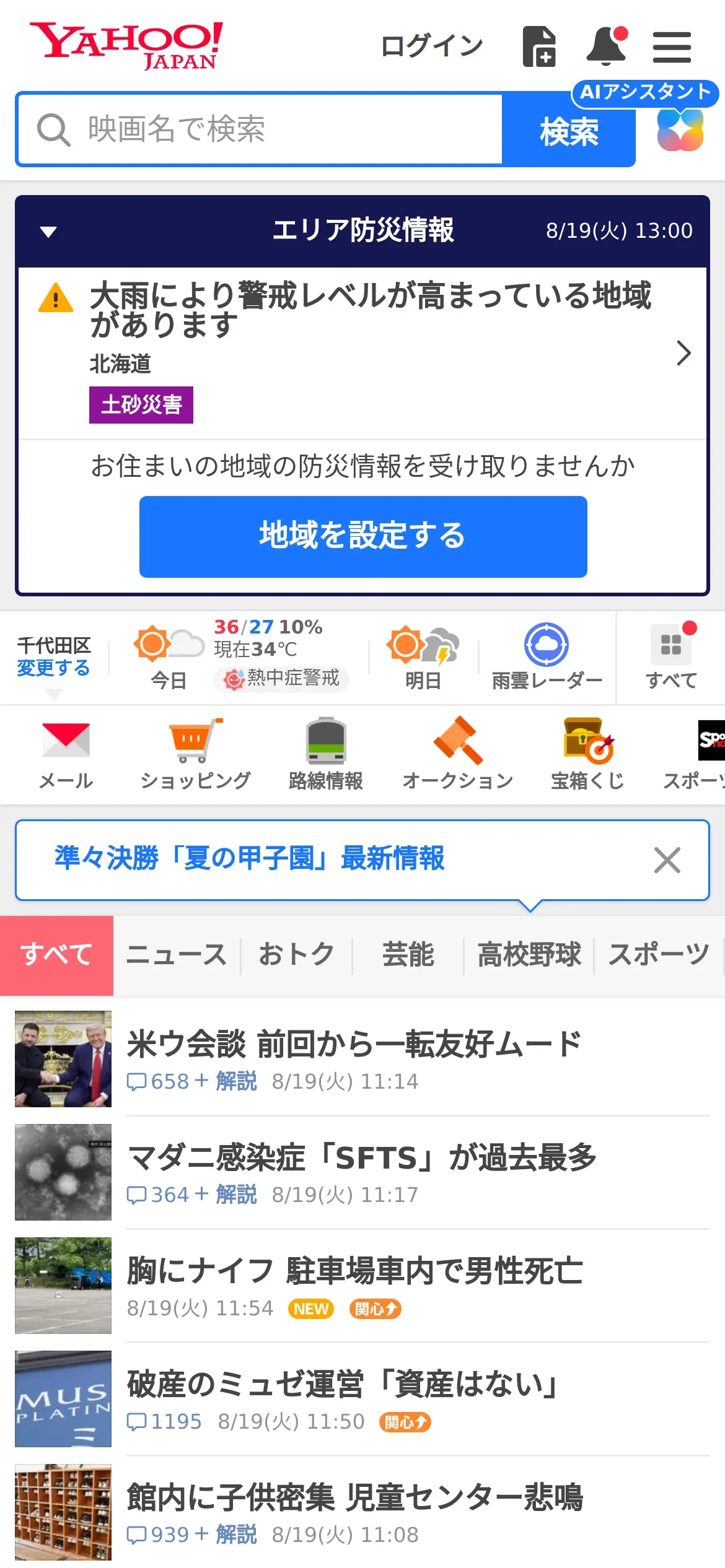Switch to the ニュース tab
Image resolution: width=725 pixels, height=1568 pixels.
(177, 955)
